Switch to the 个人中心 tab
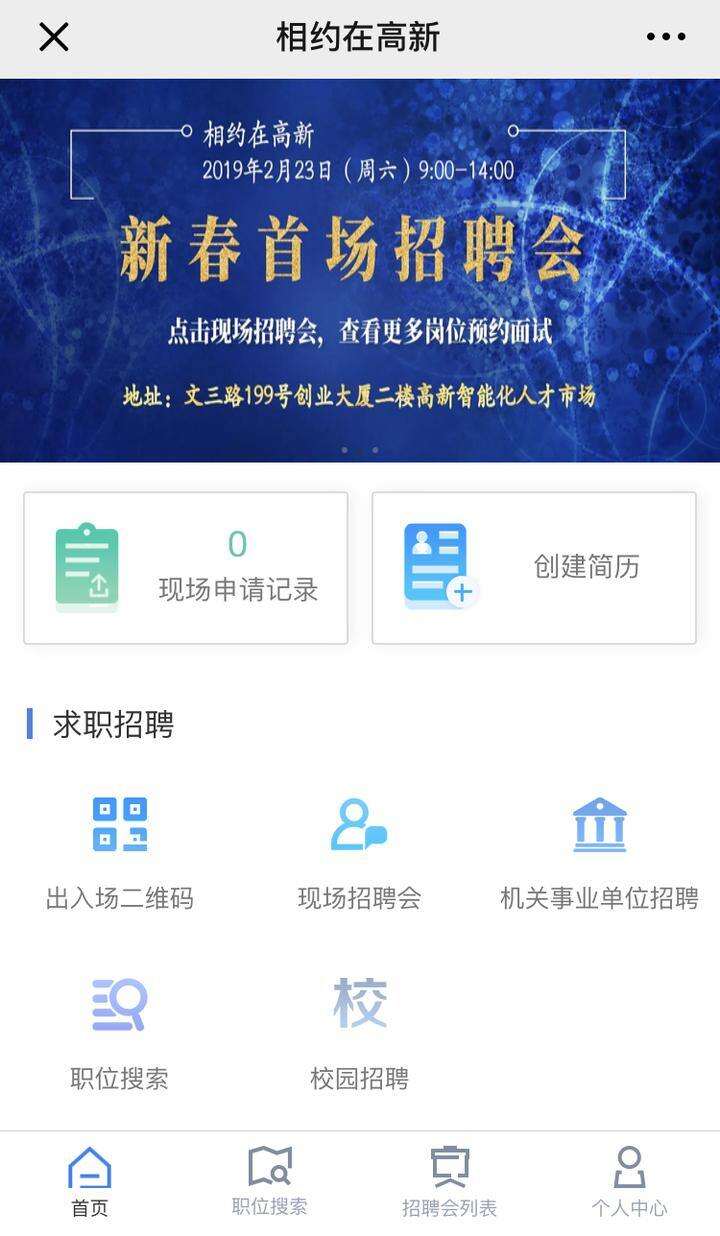This screenshot has width=720, height=1236. (x=629, y=1183)
